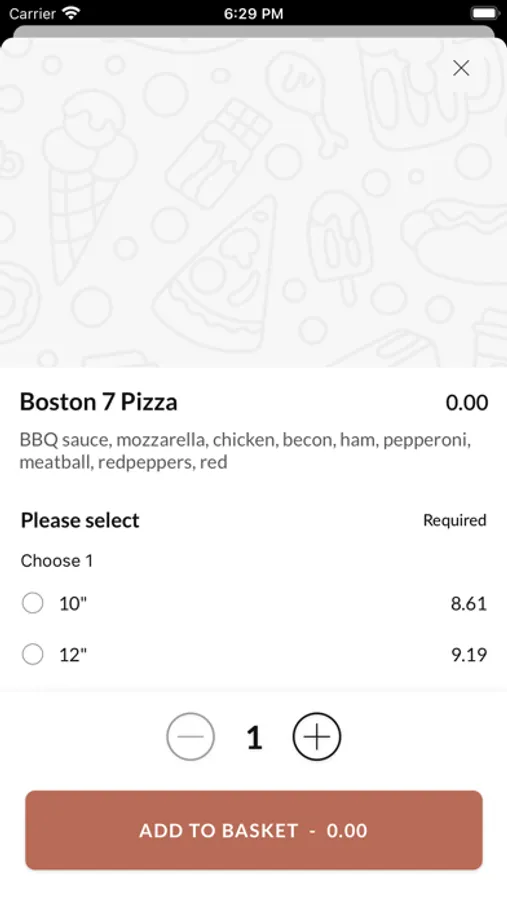The height and width of the screenshot is (900, 507).
Task: Select the 10" size option
Action: (254, 603)
